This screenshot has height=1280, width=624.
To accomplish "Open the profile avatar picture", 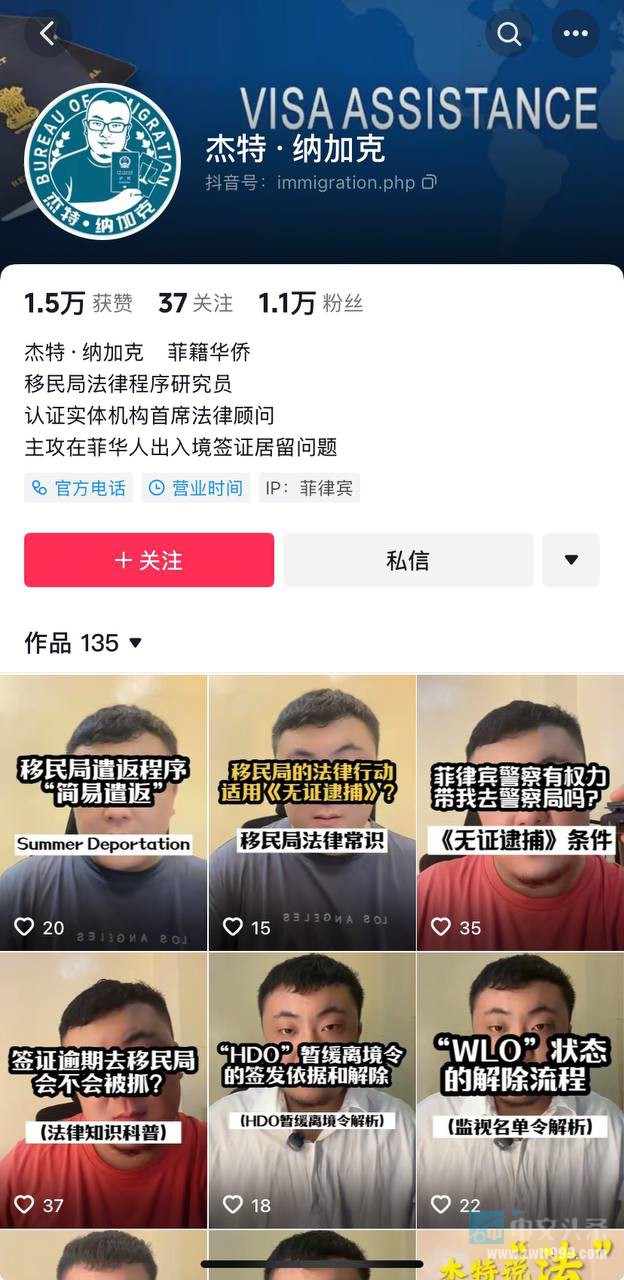I will pos(101,160).
